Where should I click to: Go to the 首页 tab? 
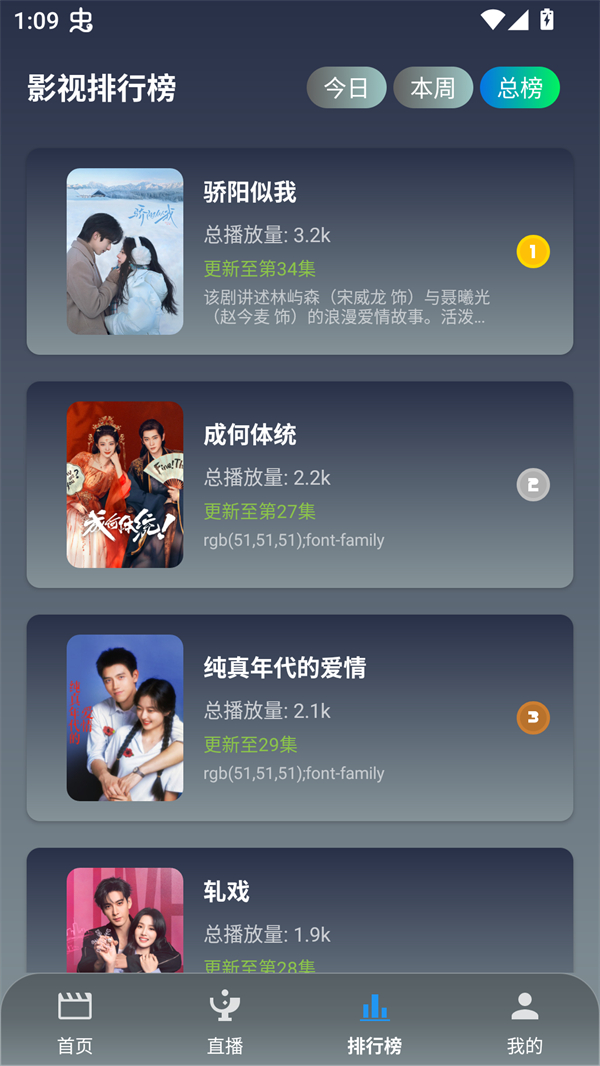[x=75, y=1022]
